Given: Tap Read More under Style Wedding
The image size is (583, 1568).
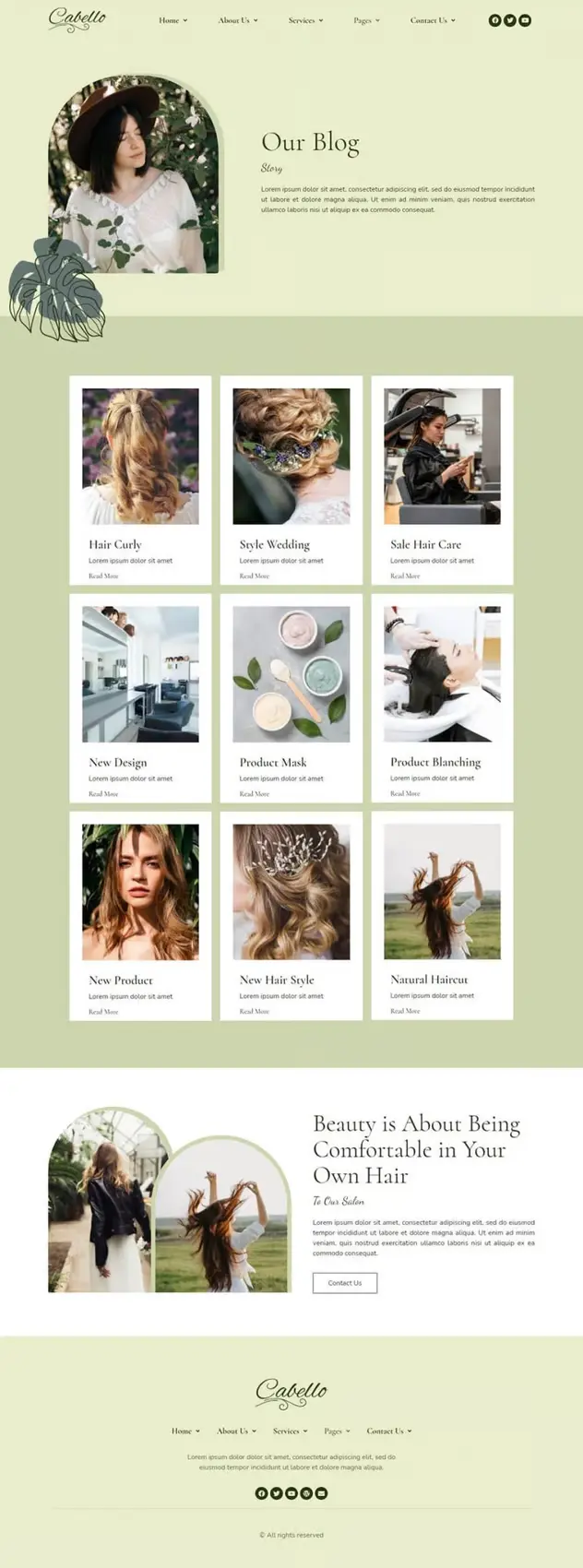Looking at the screenshot, I should [255, 576].
